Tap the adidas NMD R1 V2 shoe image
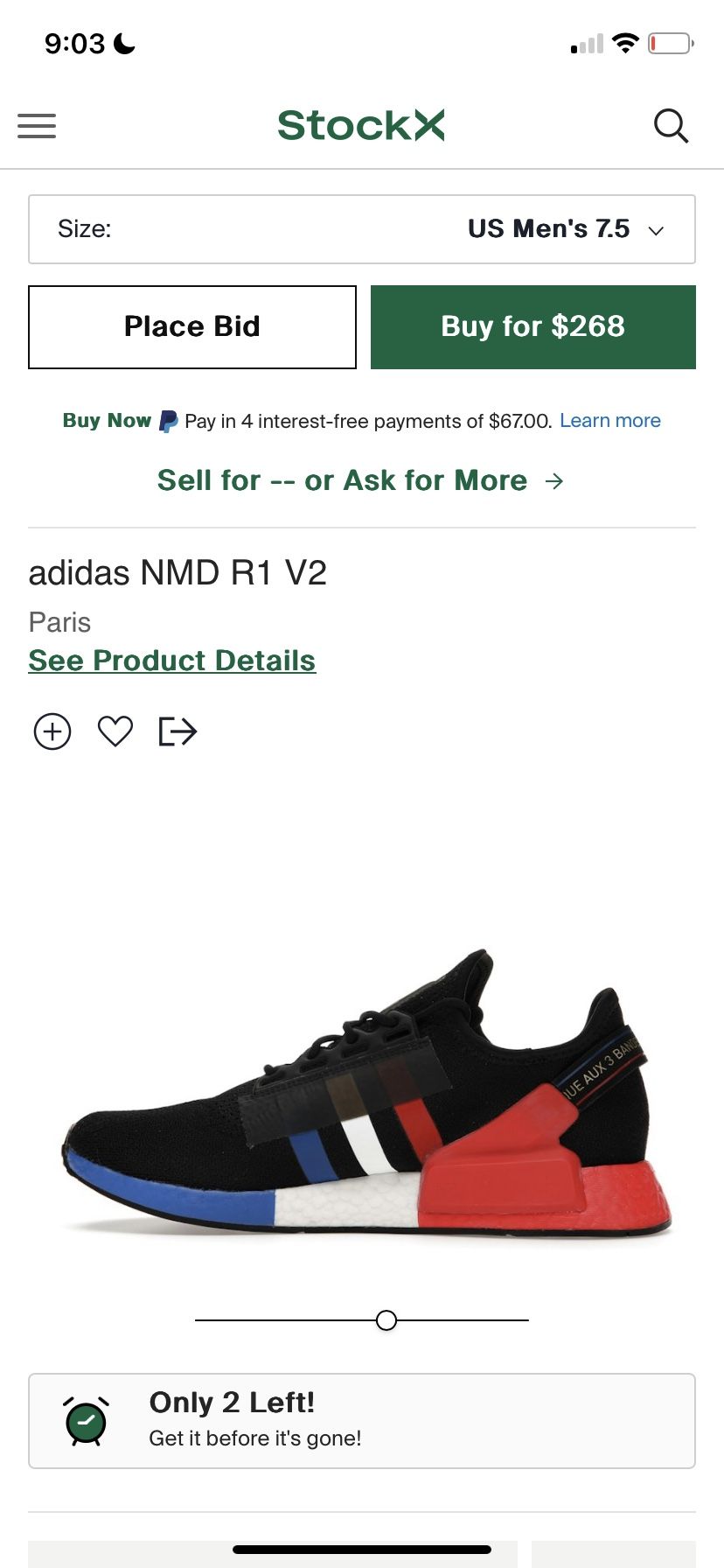The width and height of the screenshot is (724, 1568). pyautogui.click(x=362, y=1094)
